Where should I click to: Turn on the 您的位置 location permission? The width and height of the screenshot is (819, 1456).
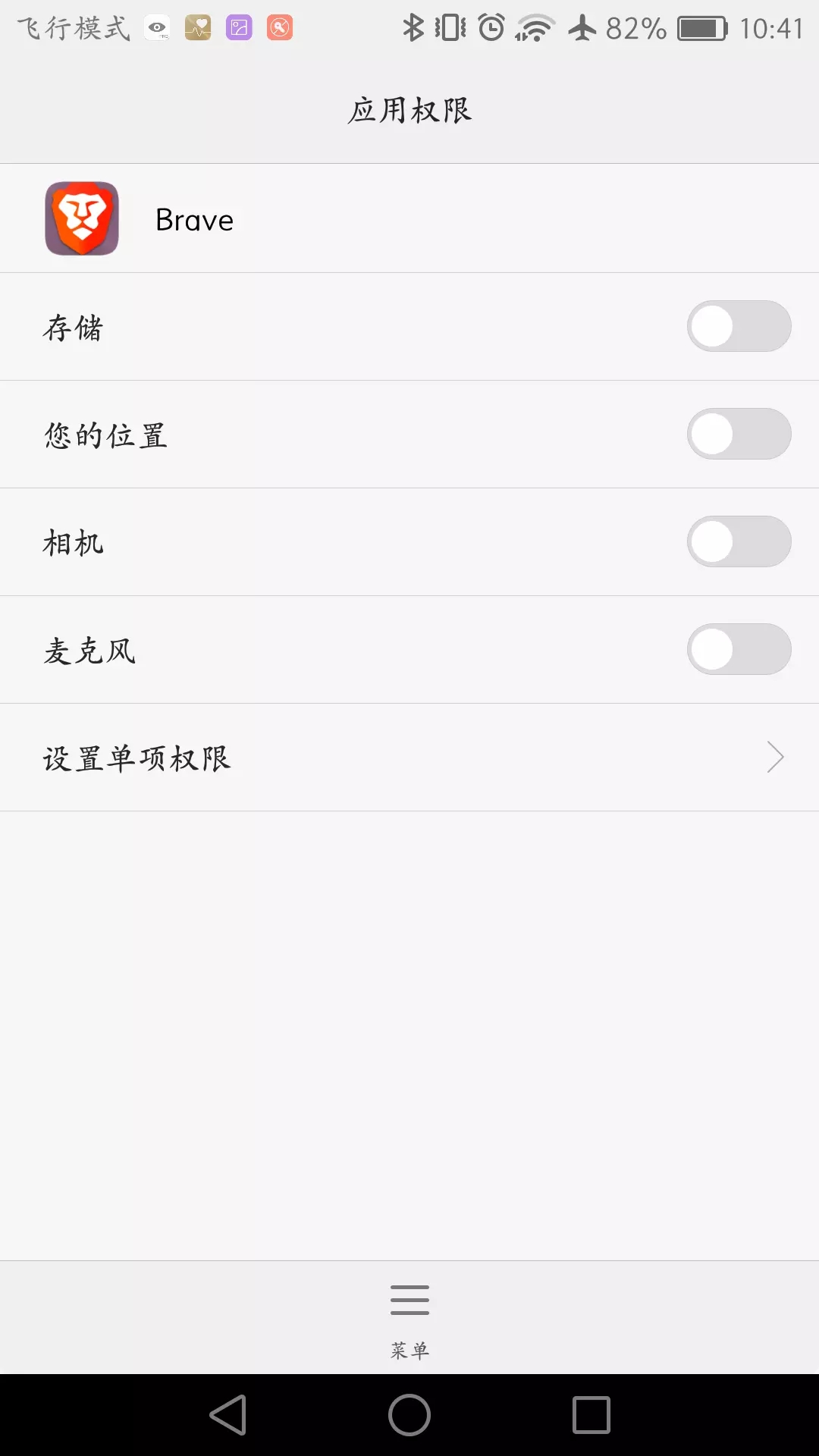[x=738, y=434]
